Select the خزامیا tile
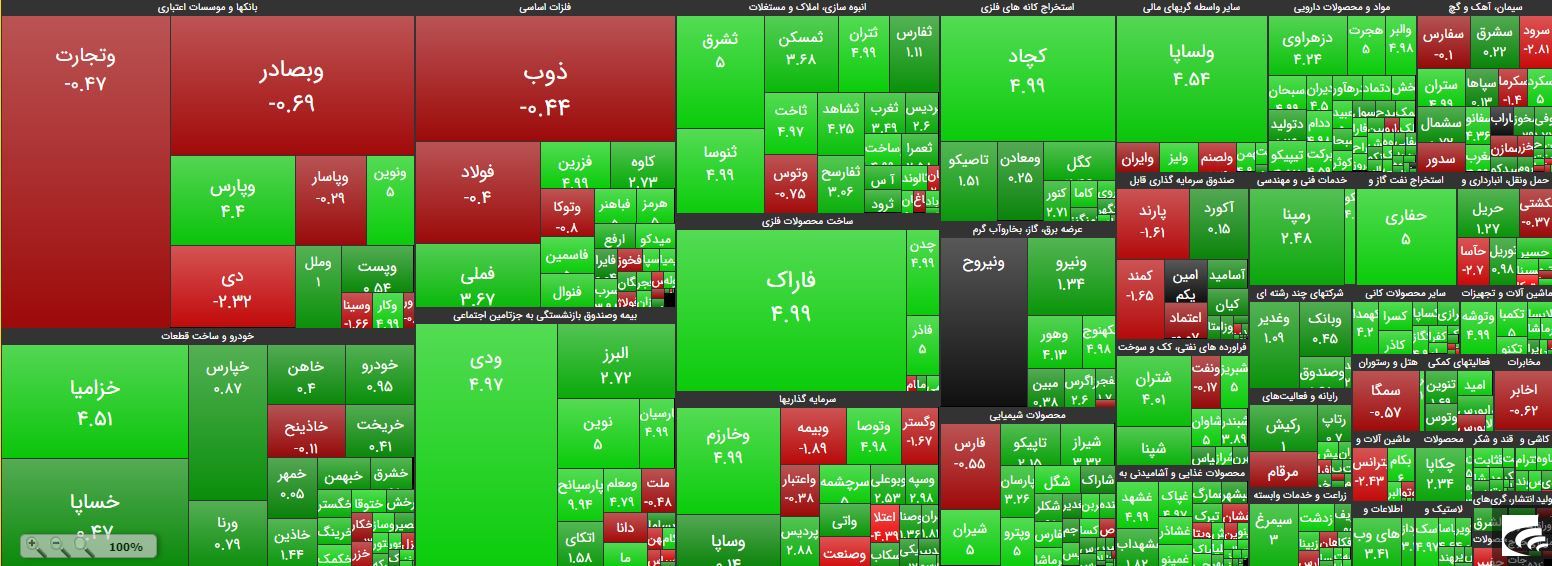This screenshot has width=1552, height=566. (x=95, y=400)
